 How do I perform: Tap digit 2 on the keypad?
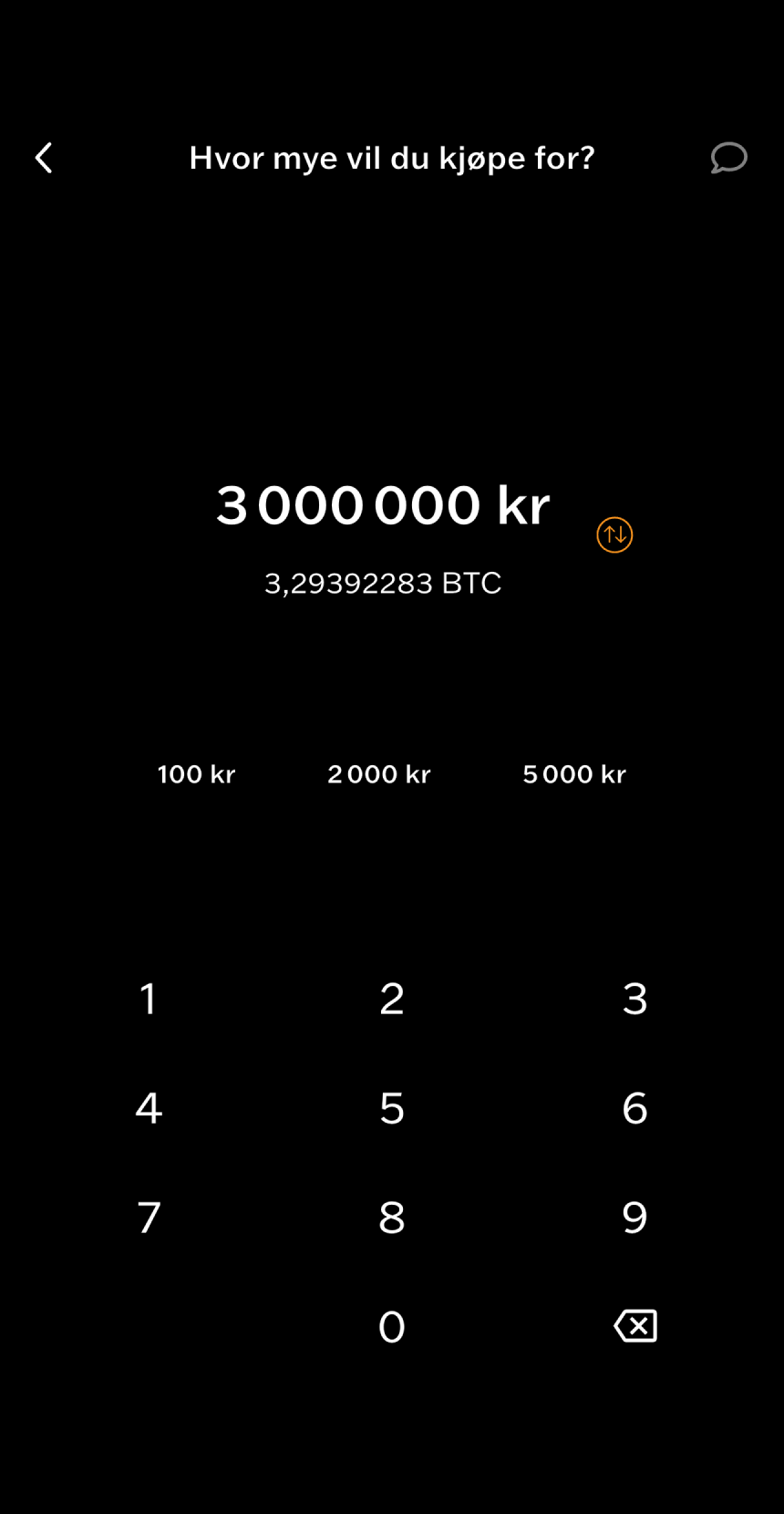pos(392,999)
